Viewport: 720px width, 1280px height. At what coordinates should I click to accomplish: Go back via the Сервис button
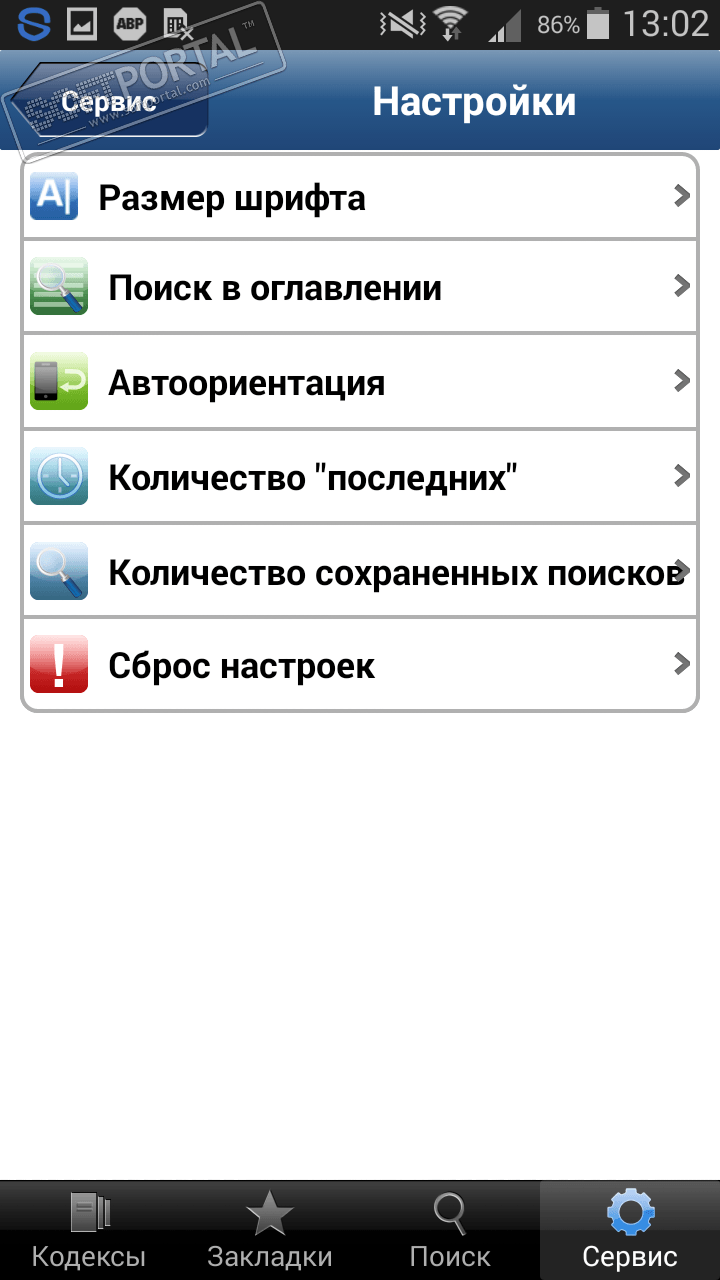click(x=108, y=102)
